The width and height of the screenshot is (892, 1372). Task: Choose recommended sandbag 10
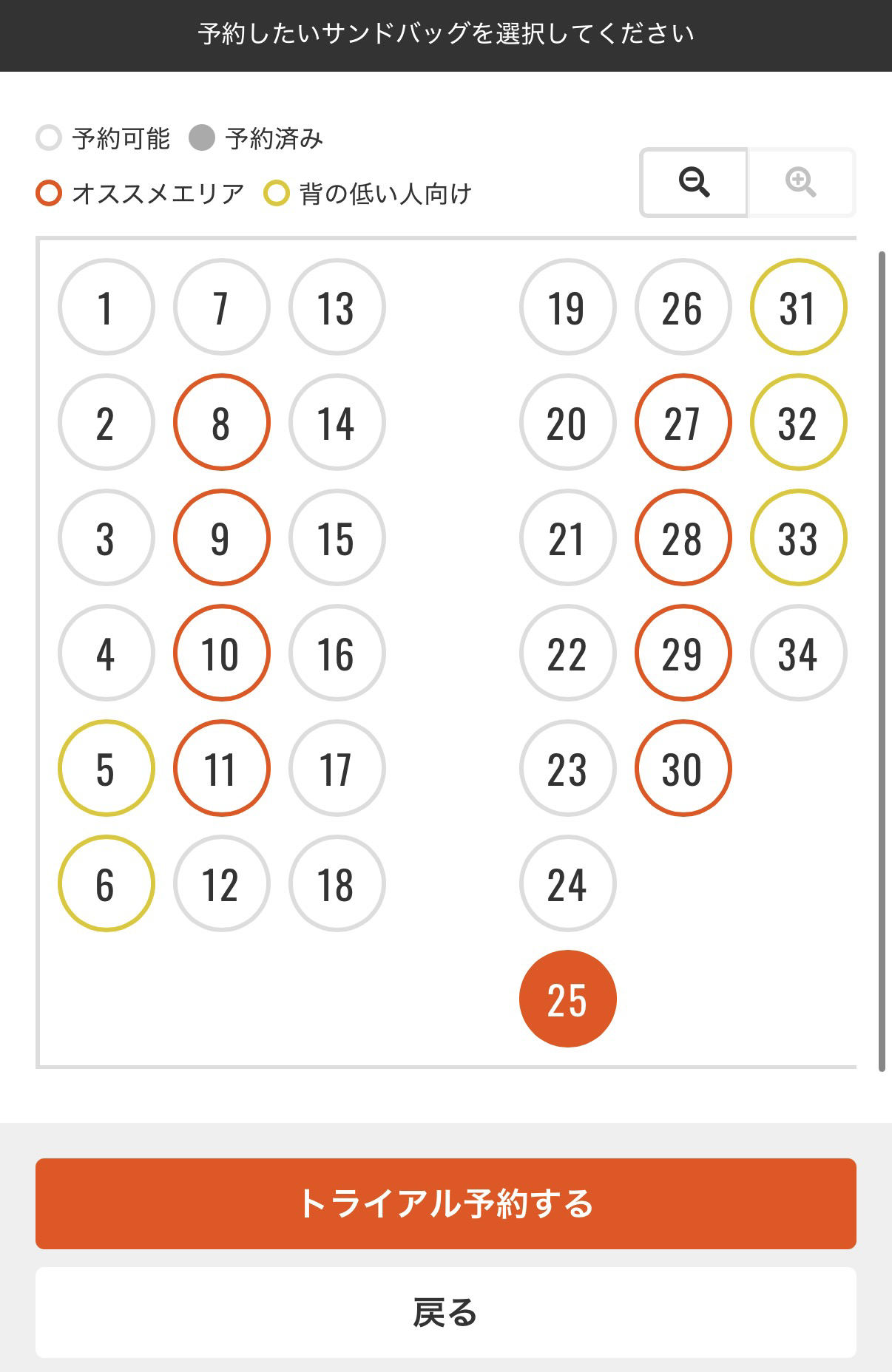[x=221, y=653]
